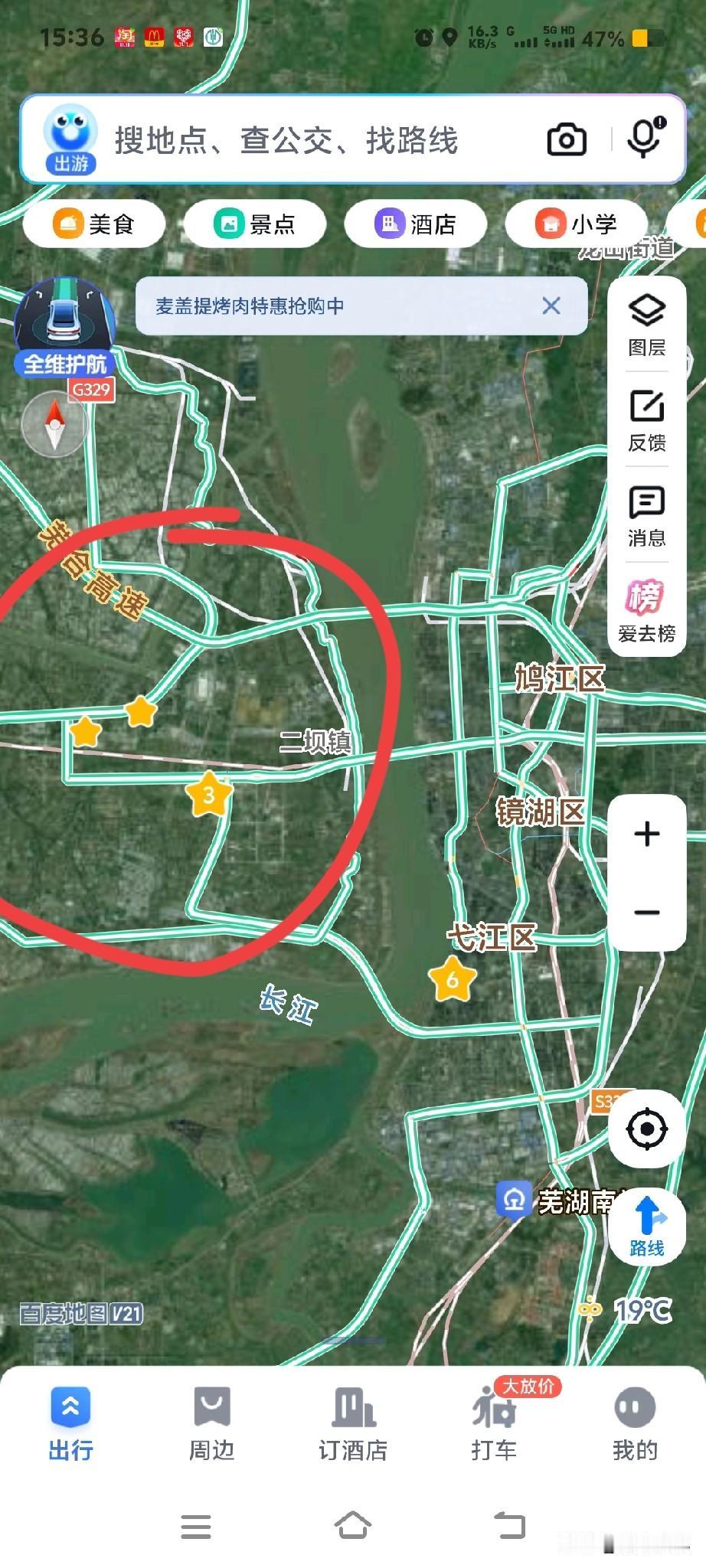
Task: Start voice search with the microphone icon
Action: tap(643, 139)
